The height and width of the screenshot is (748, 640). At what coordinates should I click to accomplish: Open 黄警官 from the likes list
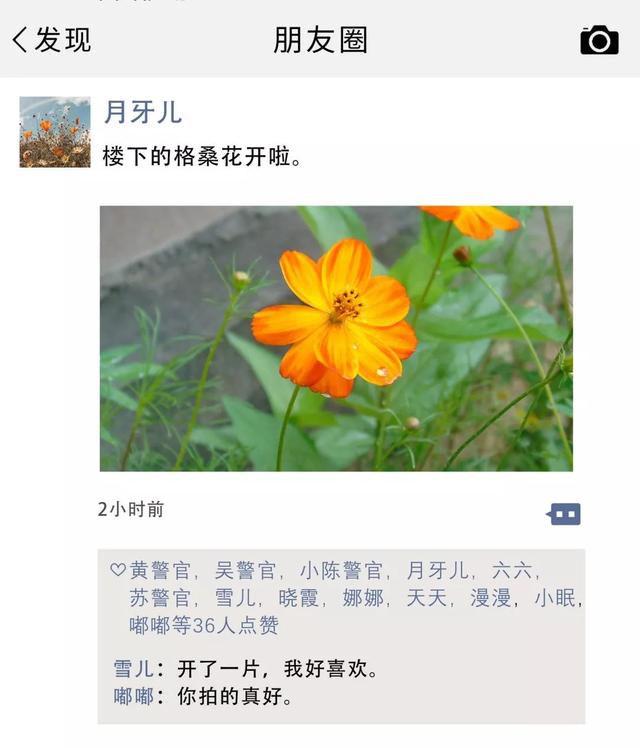pos(160,571)
